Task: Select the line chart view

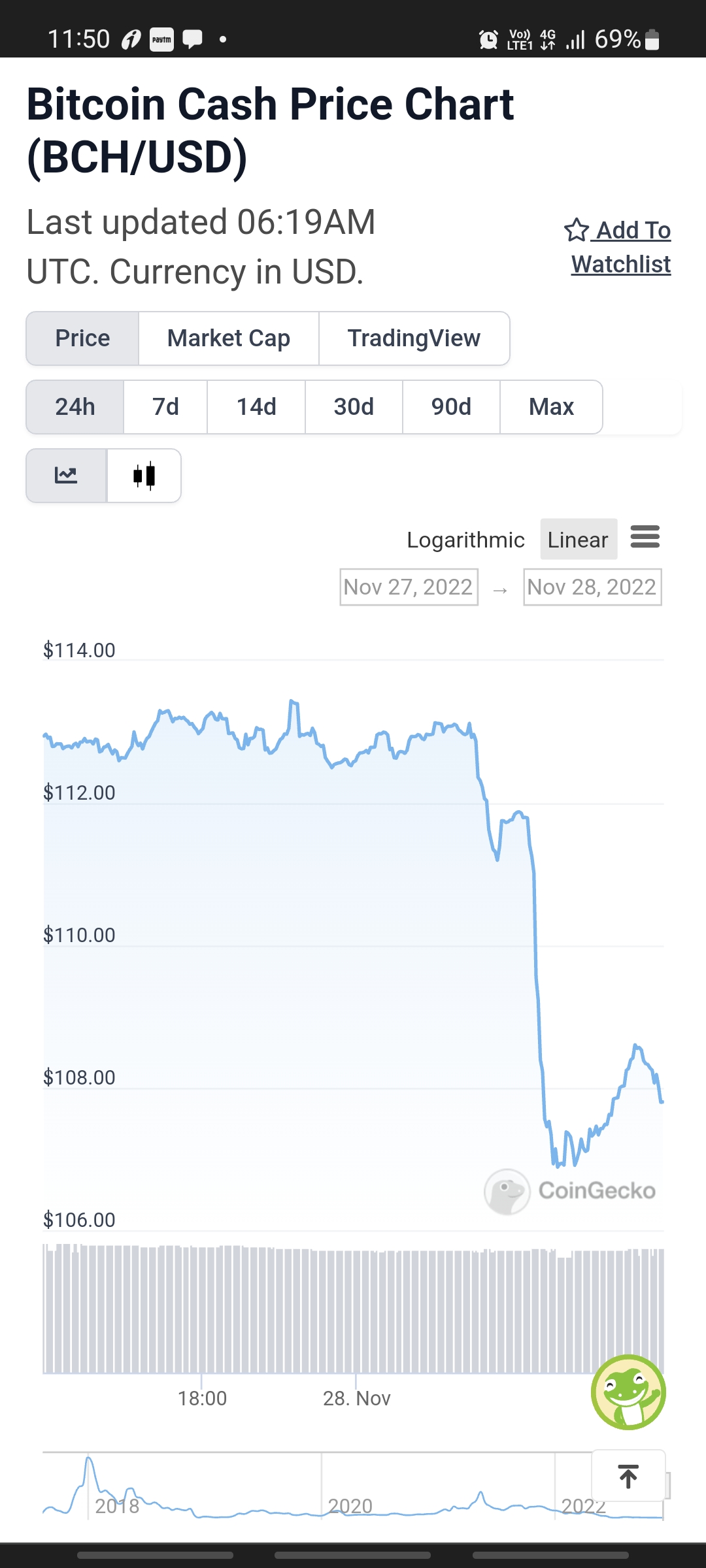Action: coord(66,476)
